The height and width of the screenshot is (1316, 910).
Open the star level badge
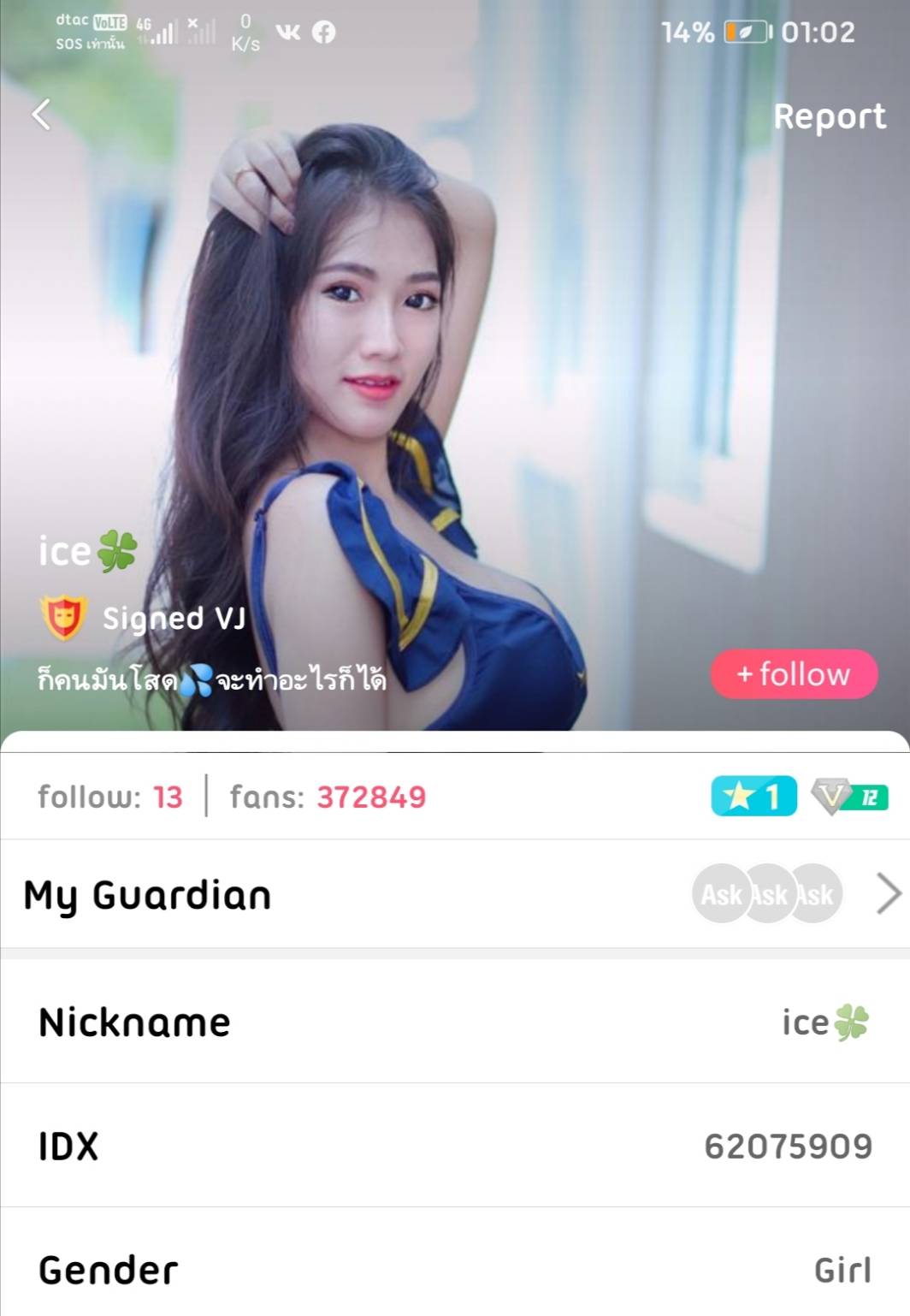point(753,797)
